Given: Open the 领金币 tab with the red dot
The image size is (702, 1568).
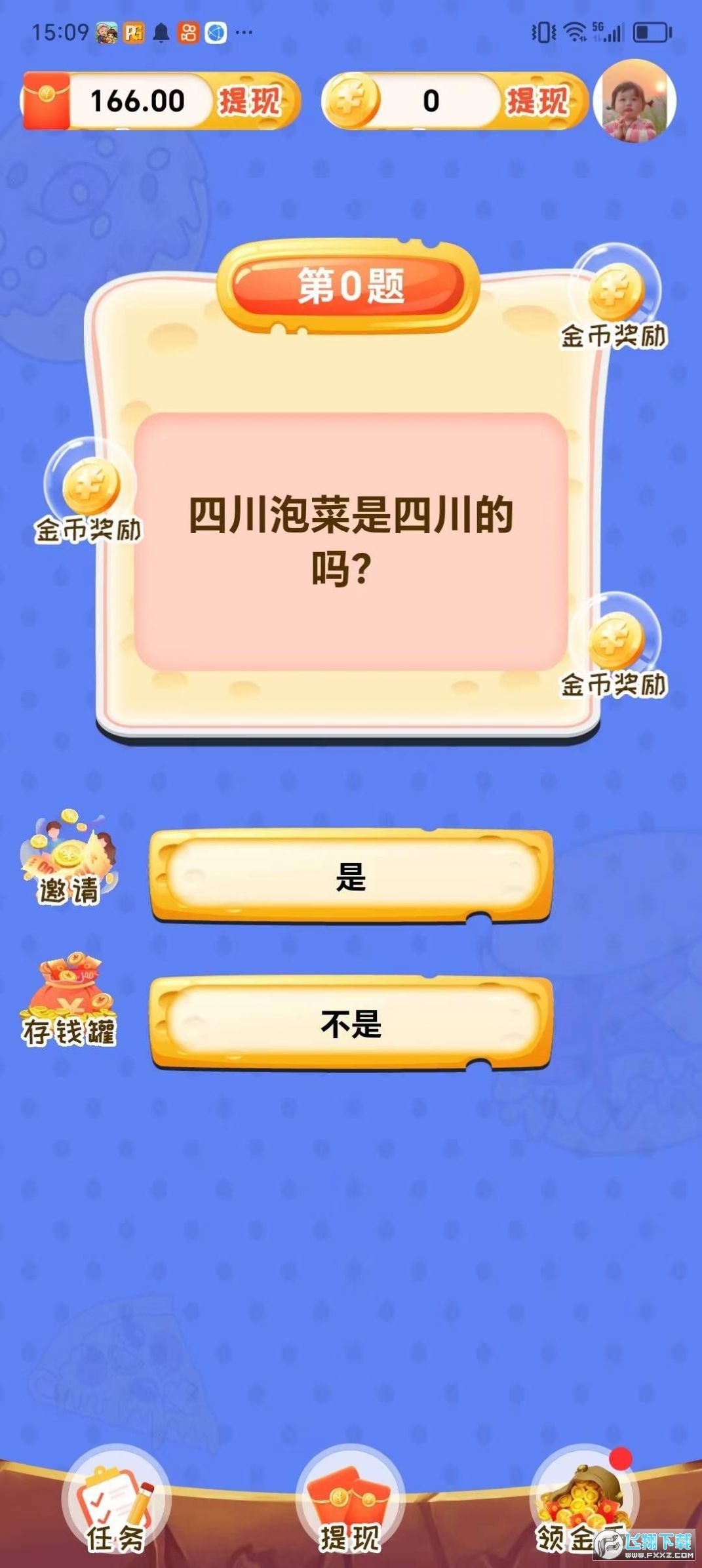Looking at the screenshot, I should (x=582, y=1507).
